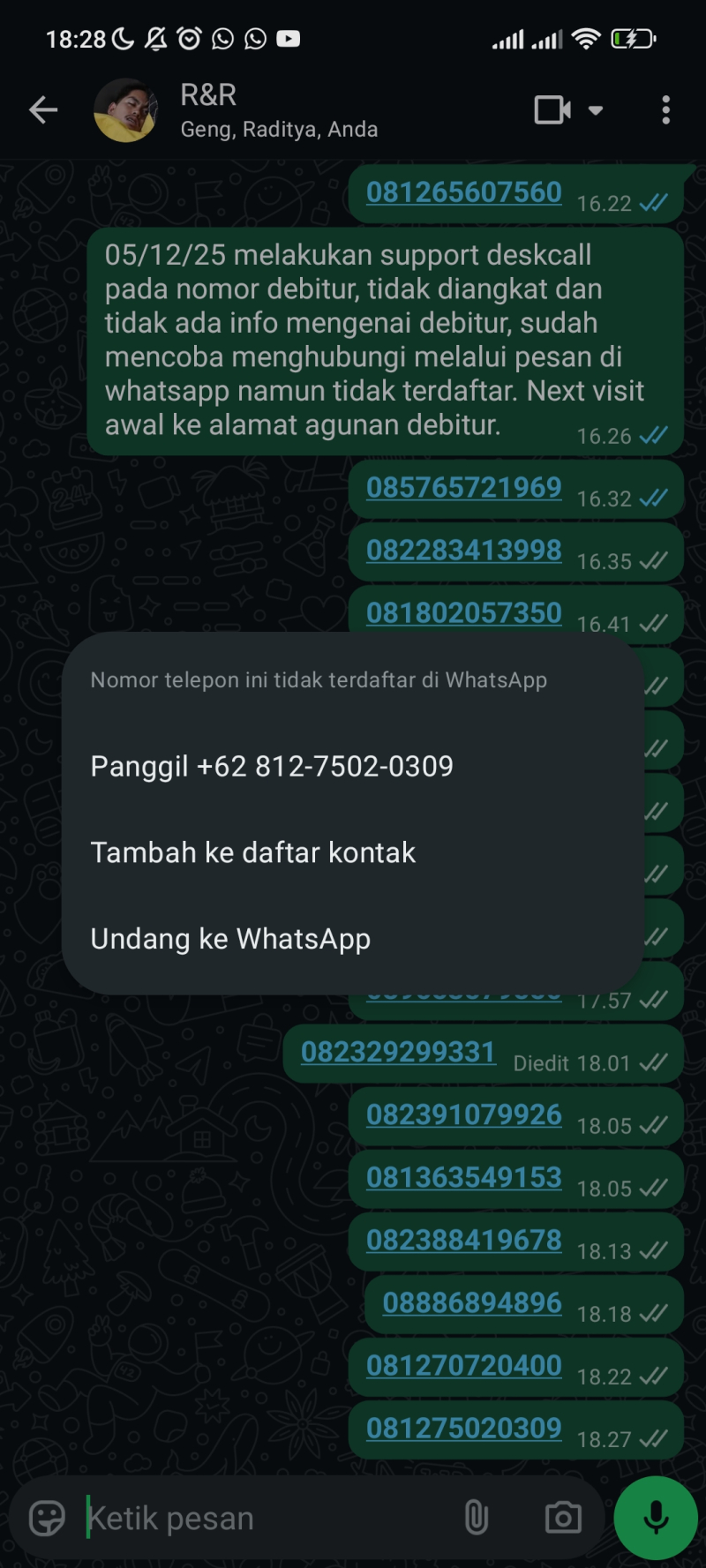Open the three-dot overflow menu
Screen dimensions: 706x1568
[665, 110]
